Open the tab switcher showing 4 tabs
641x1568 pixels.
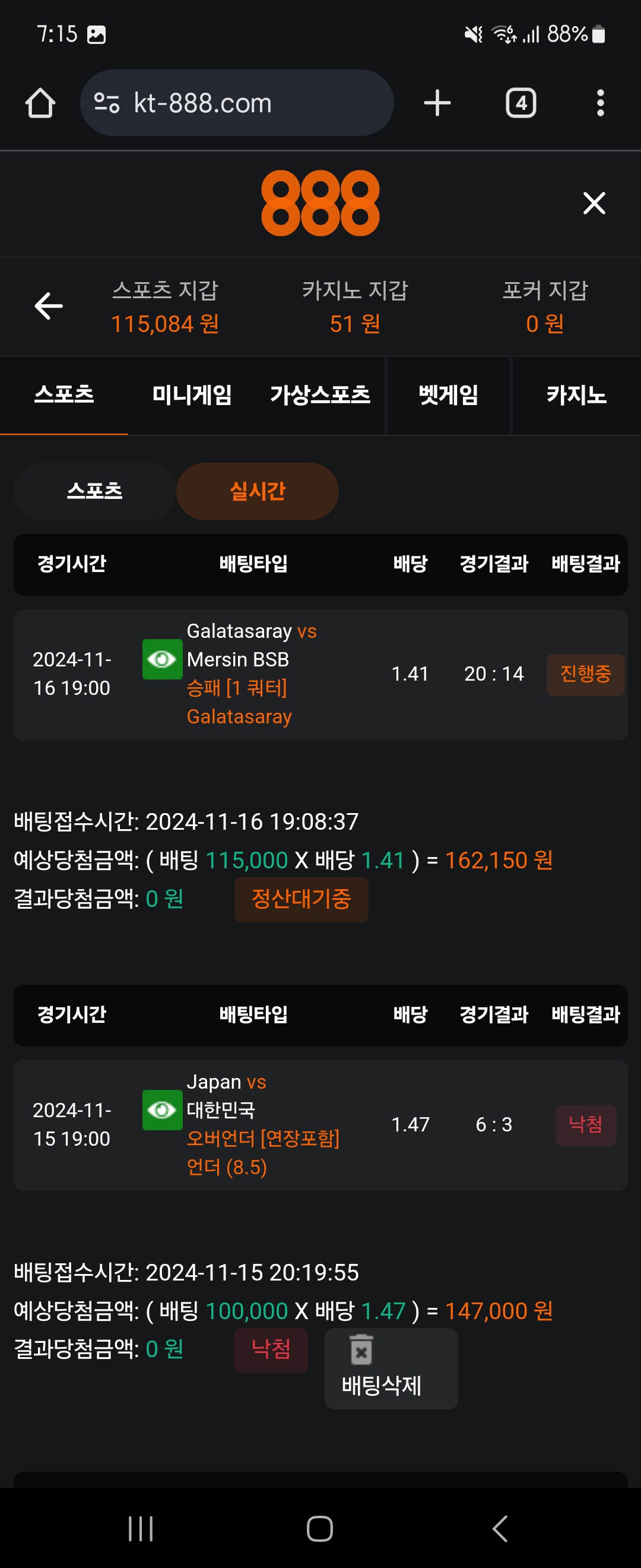click(x=521, y=103)
